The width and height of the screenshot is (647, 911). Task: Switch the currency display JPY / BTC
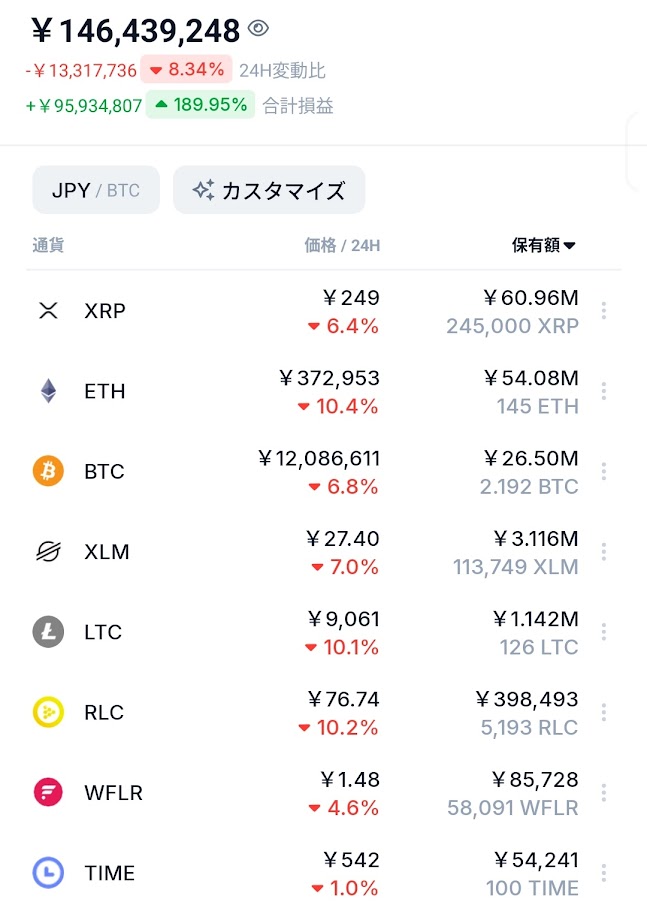pos(96,190)
